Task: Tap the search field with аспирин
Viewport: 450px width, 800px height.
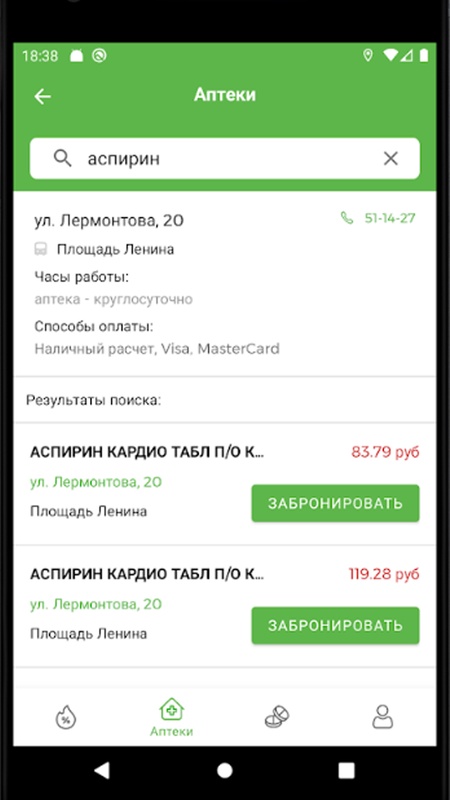Action: [x=224, y=159]
